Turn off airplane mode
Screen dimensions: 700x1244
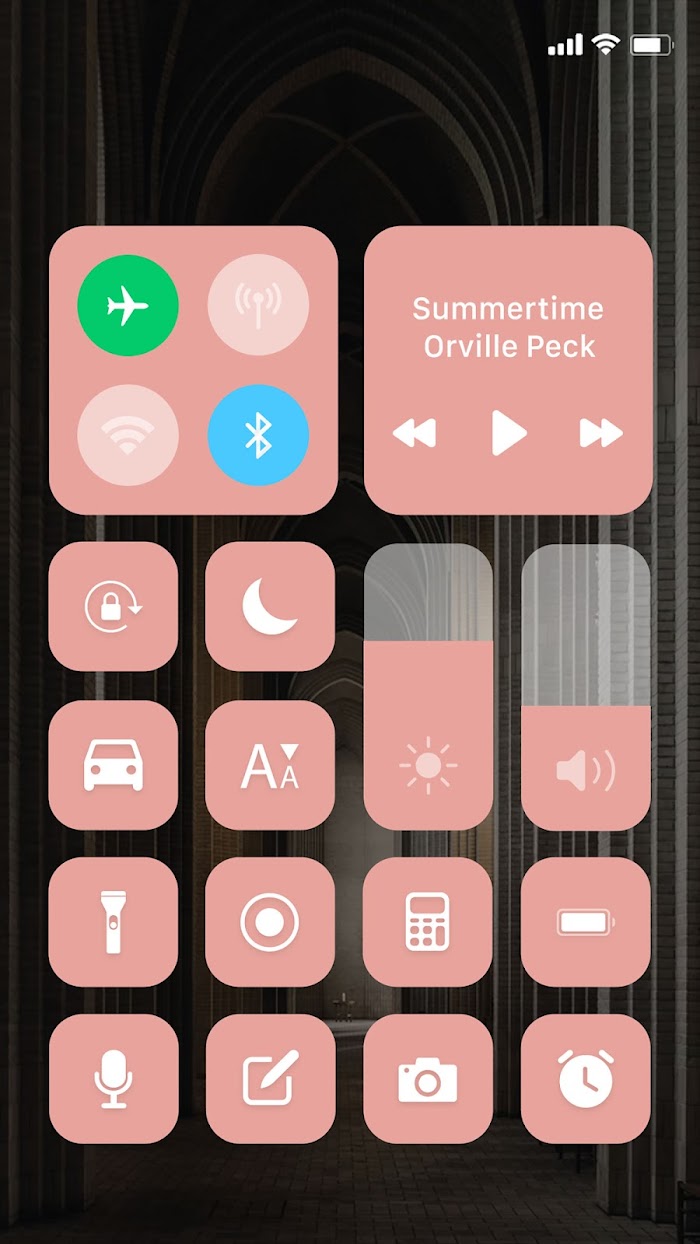pos(128,306)
